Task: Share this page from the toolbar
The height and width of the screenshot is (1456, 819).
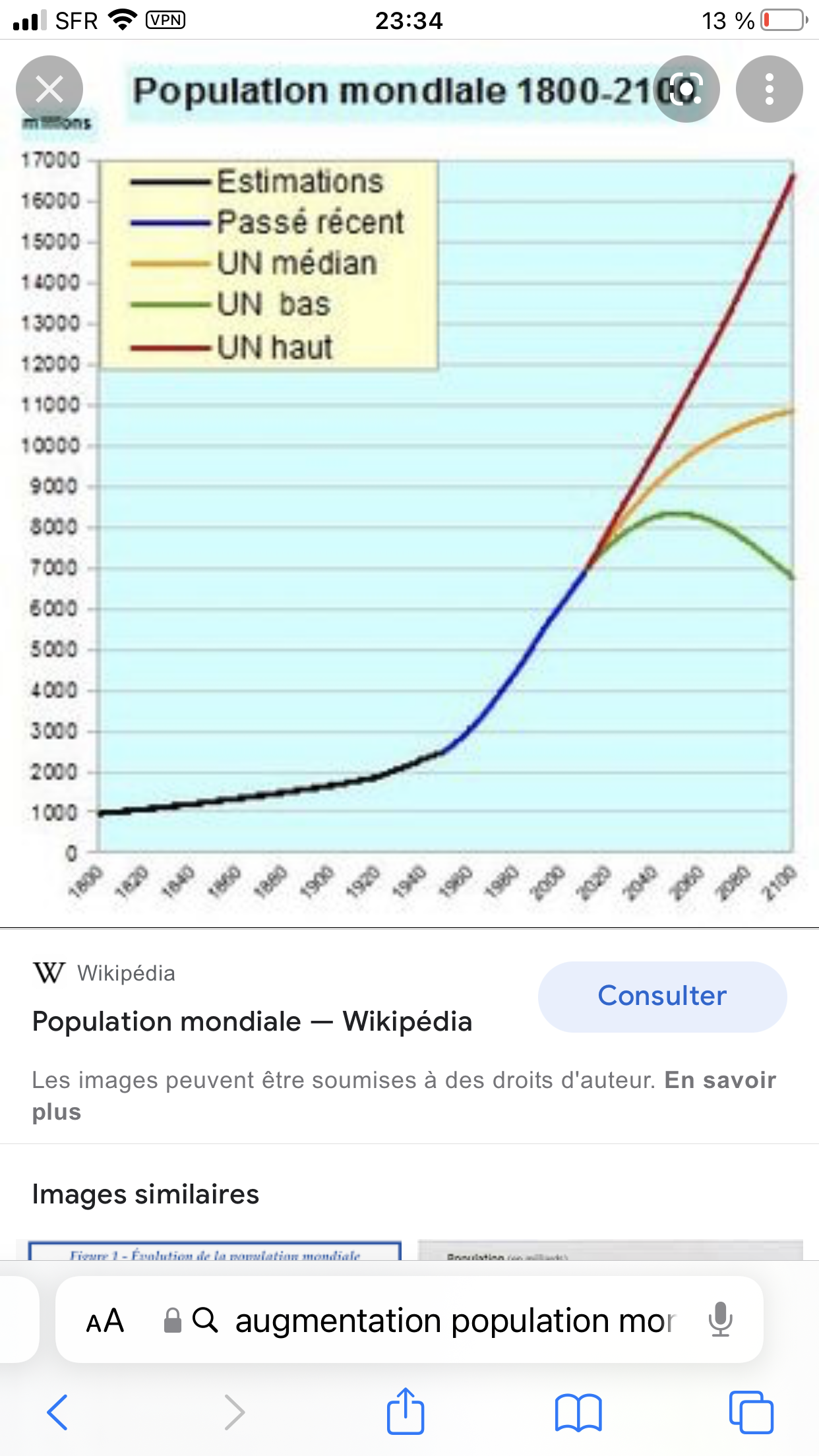Action: click(405, 1411)
